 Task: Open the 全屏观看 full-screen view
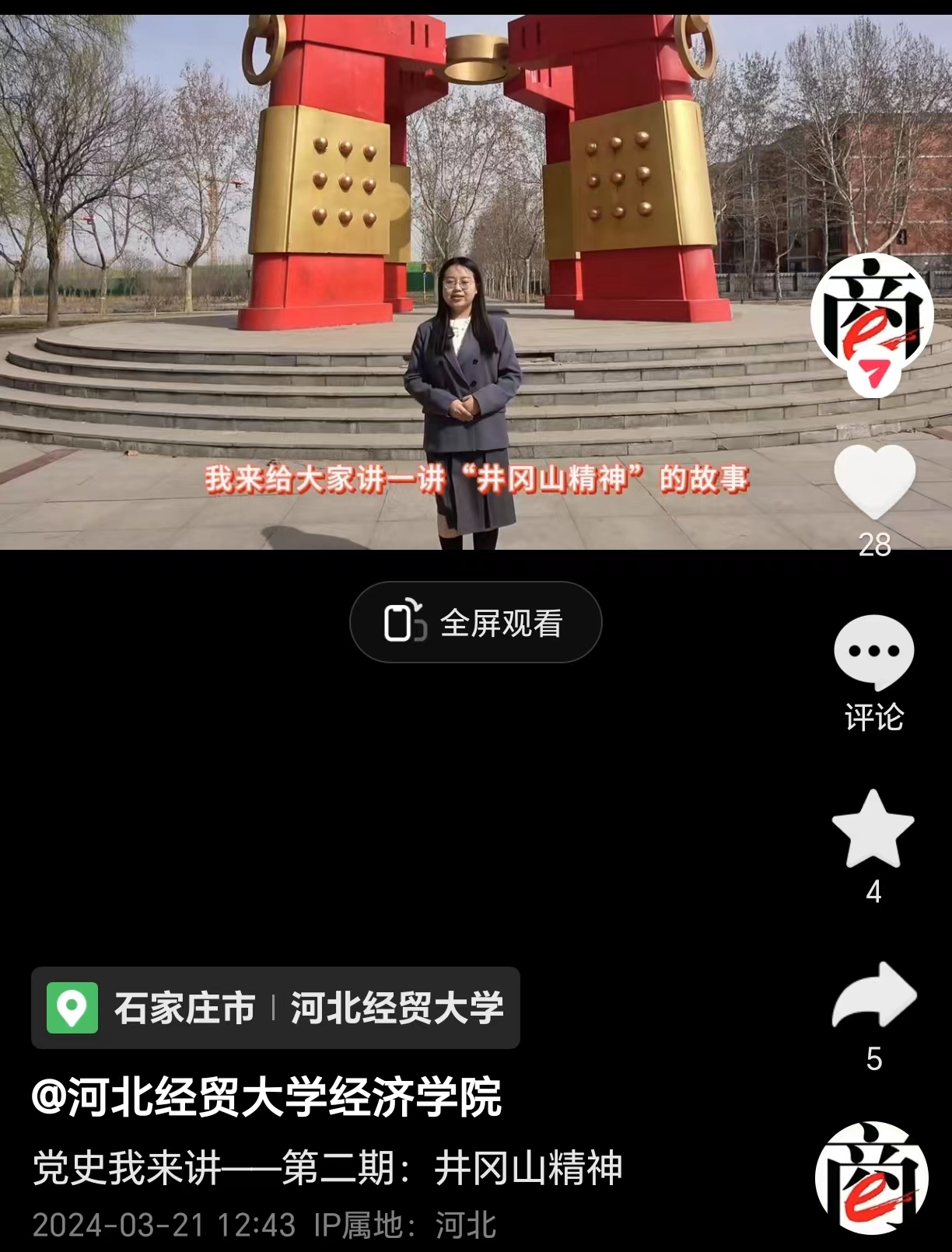(x=475, y=622)
